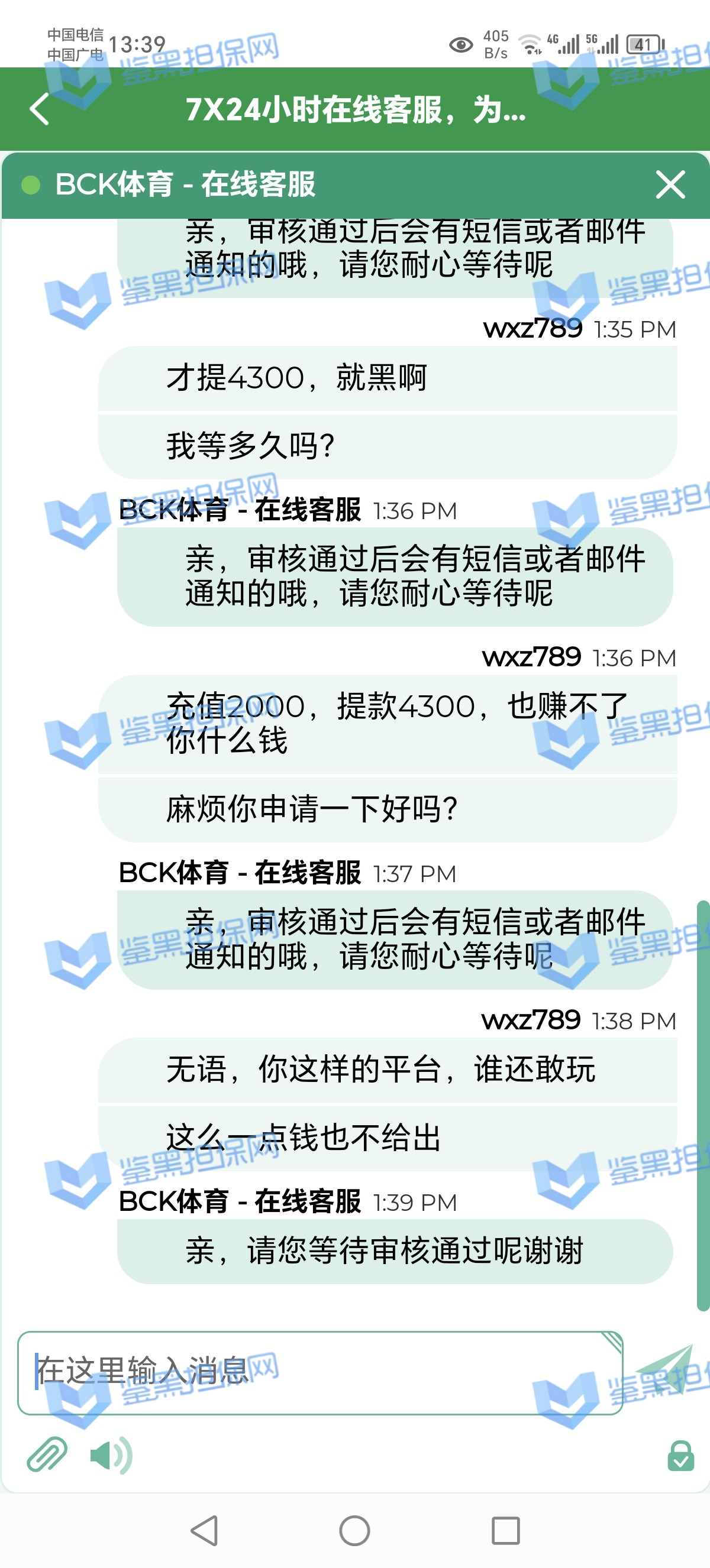Focus the message input field
Viewport: 710px width, 1568px height.
click(x=319, y=1373)
